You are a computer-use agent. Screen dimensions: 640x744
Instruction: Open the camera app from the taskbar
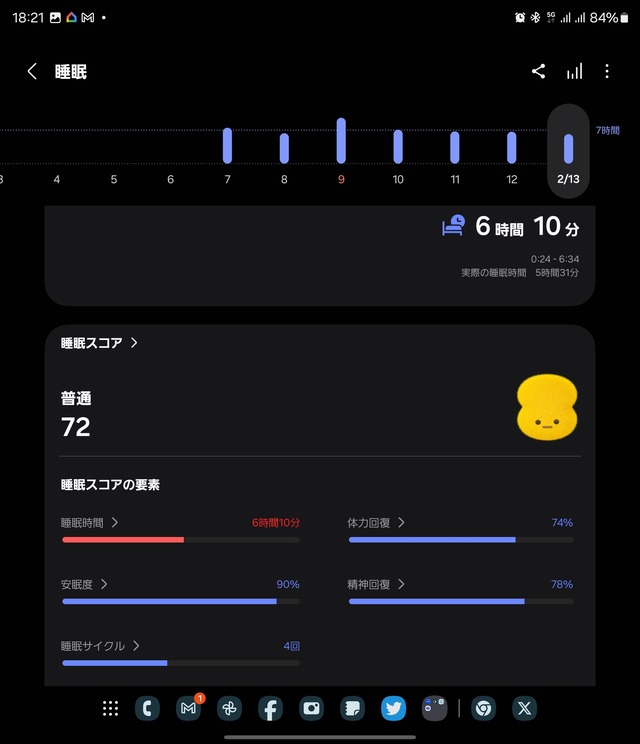(311, 708)
